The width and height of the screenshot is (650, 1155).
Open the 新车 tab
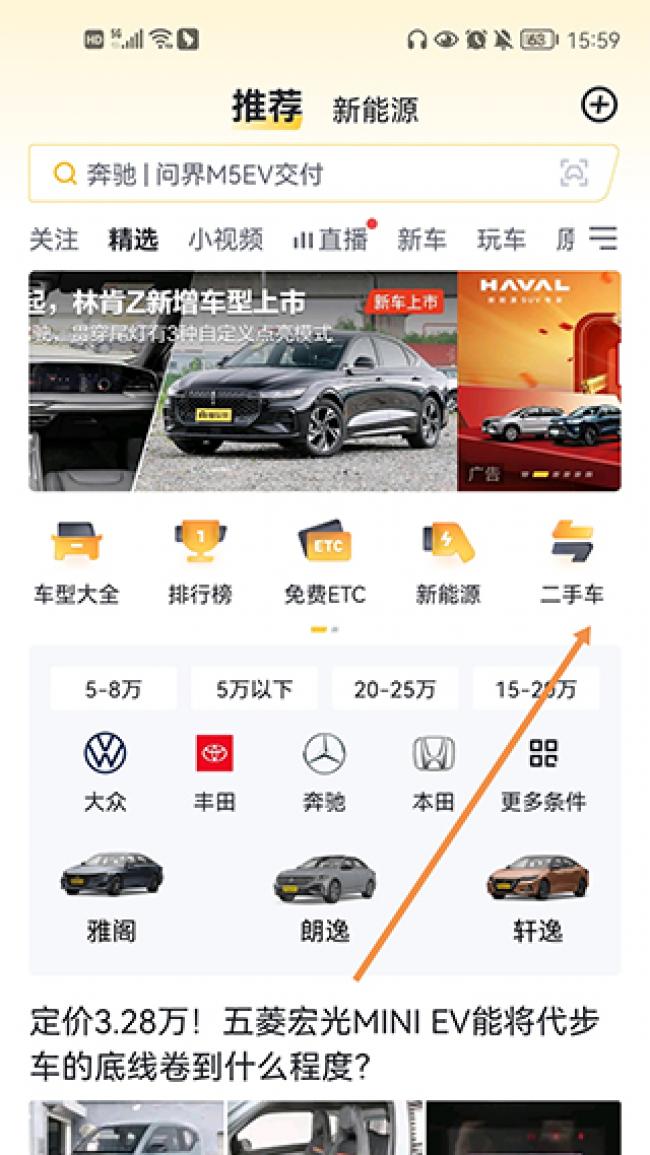(421, 239)
